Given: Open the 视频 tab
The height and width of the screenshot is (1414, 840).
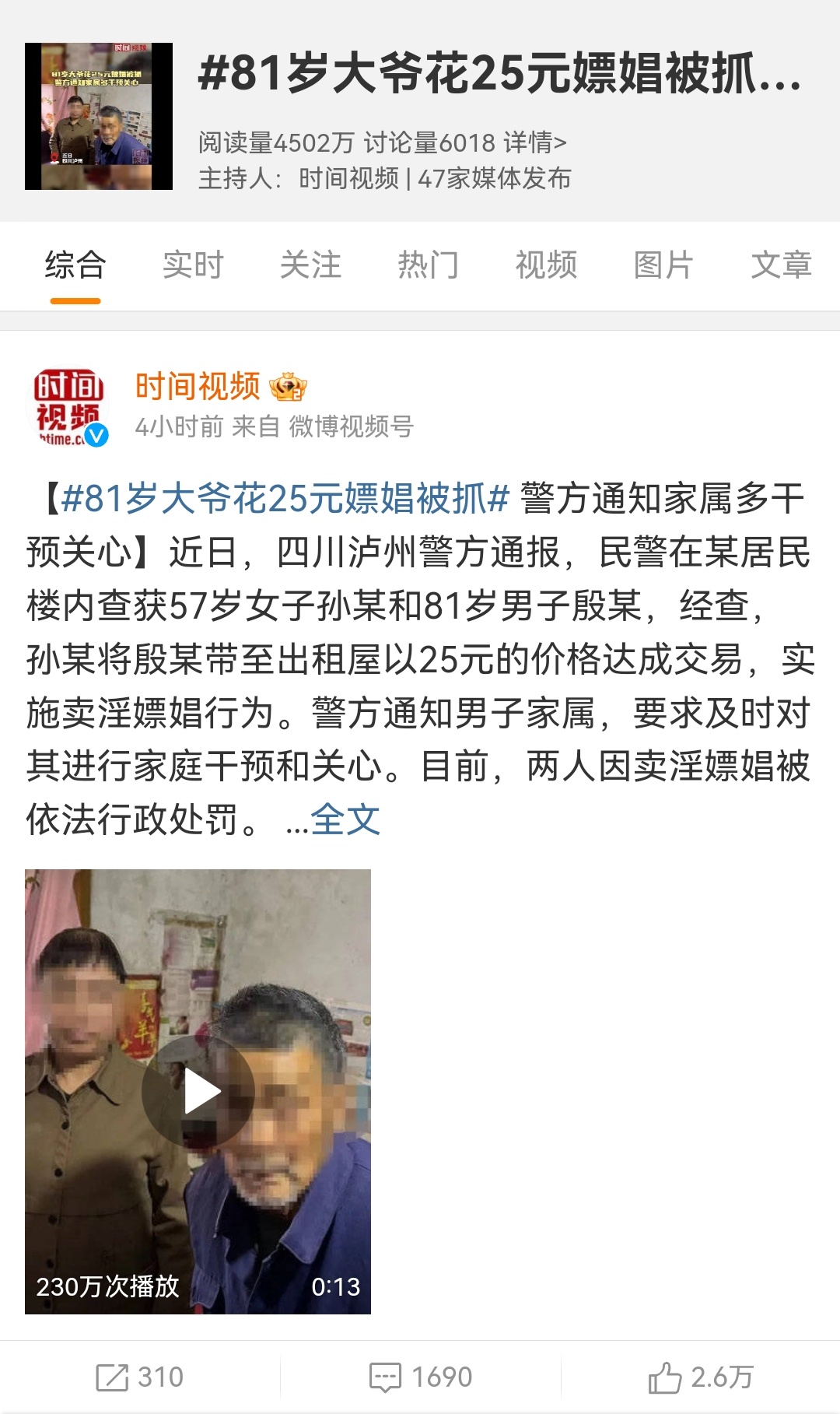Looking at the screenshot, I should pos(546,265).
